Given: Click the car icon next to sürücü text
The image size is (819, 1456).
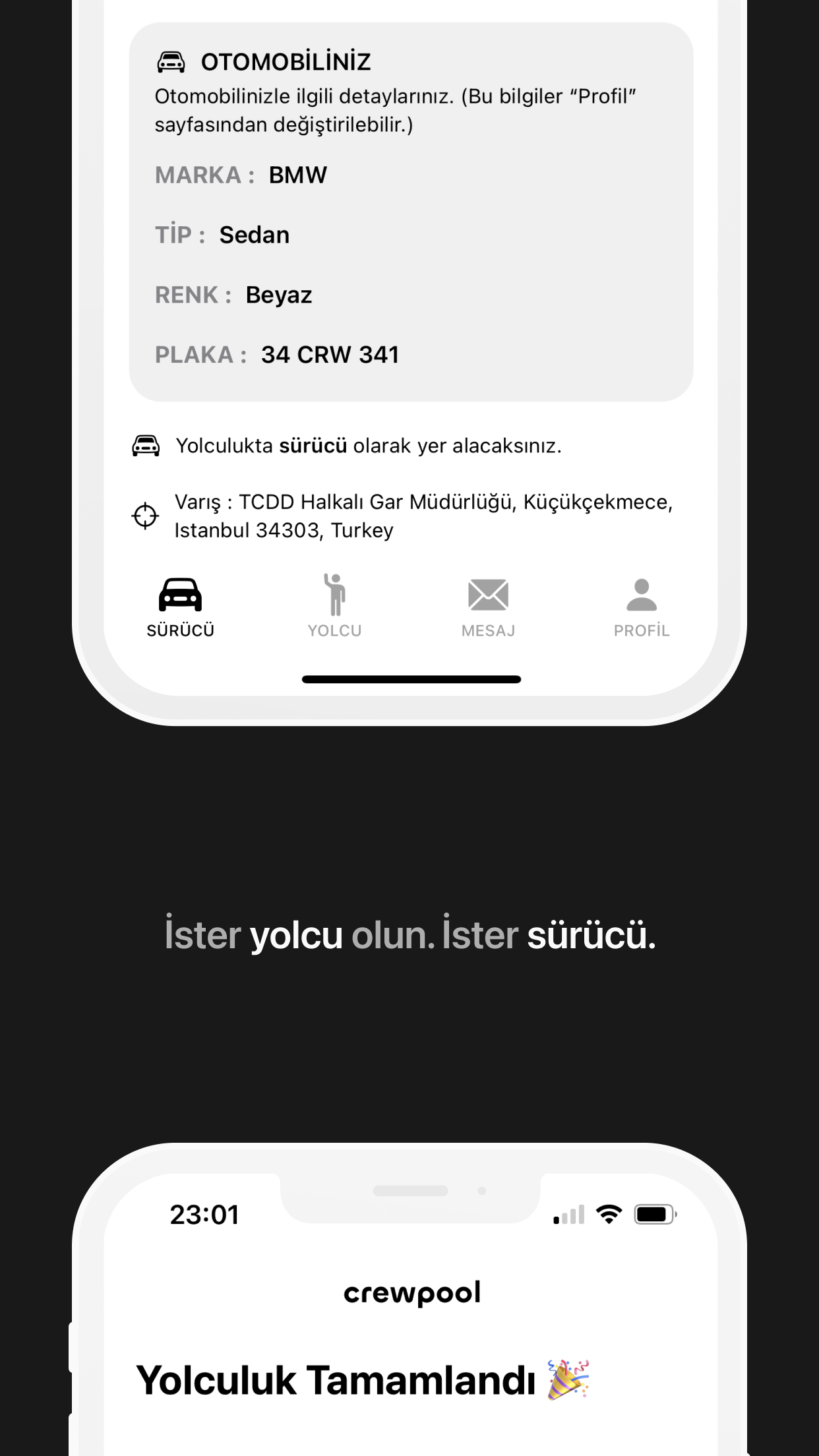Looking at the screenshot, I should pyautogui.click(x=146, y=445).
